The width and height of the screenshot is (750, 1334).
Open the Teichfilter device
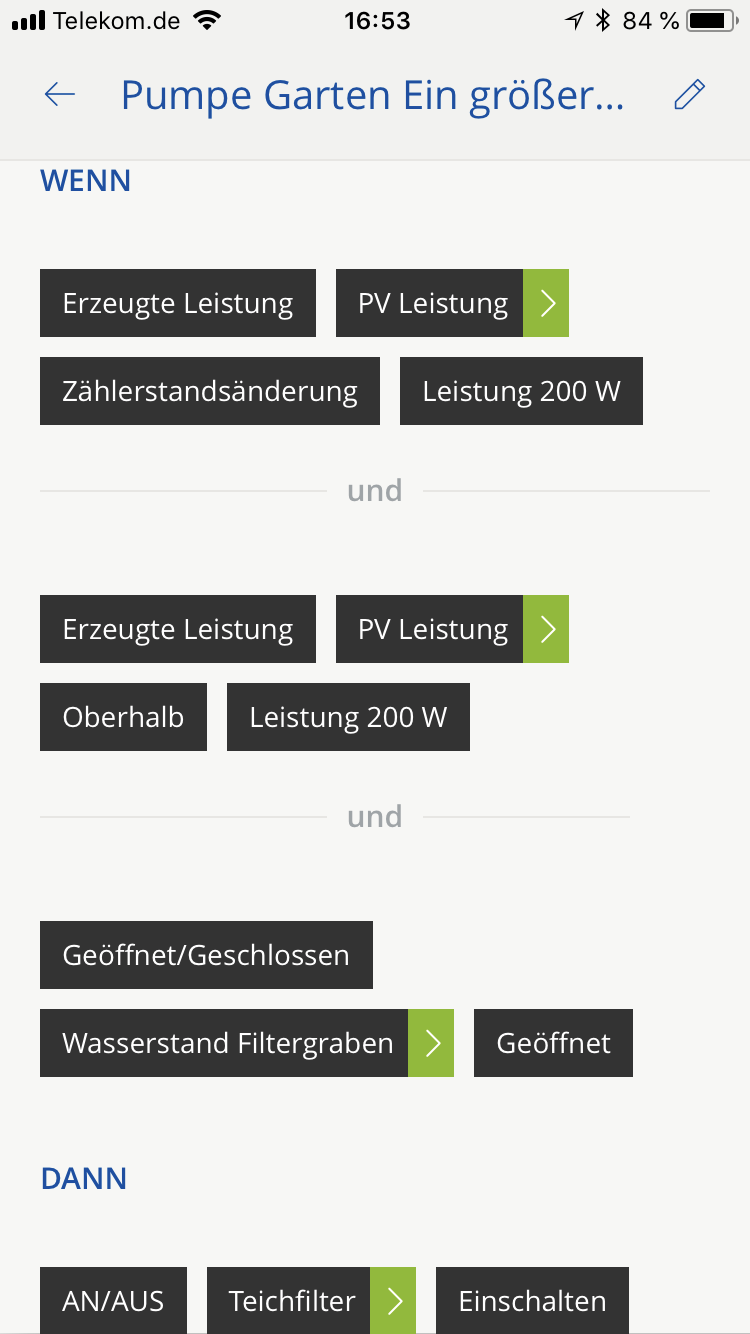[x=394, y=1301]
